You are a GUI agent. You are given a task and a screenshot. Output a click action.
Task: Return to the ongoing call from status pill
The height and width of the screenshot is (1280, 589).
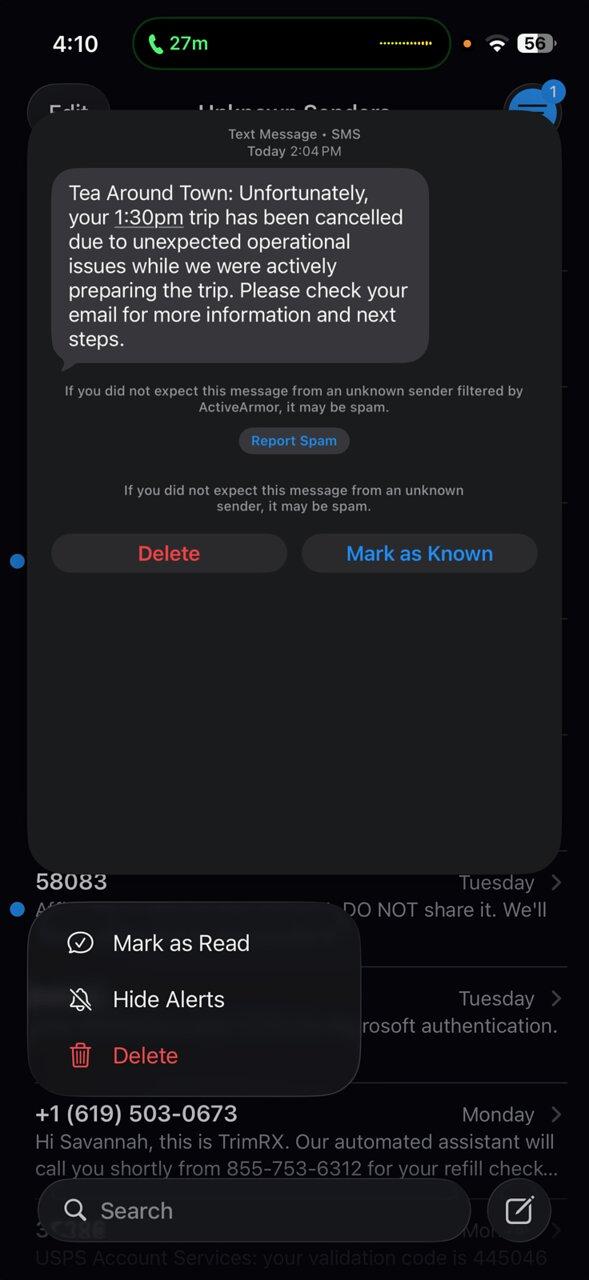pyautogui.click(x=291, y=43)
